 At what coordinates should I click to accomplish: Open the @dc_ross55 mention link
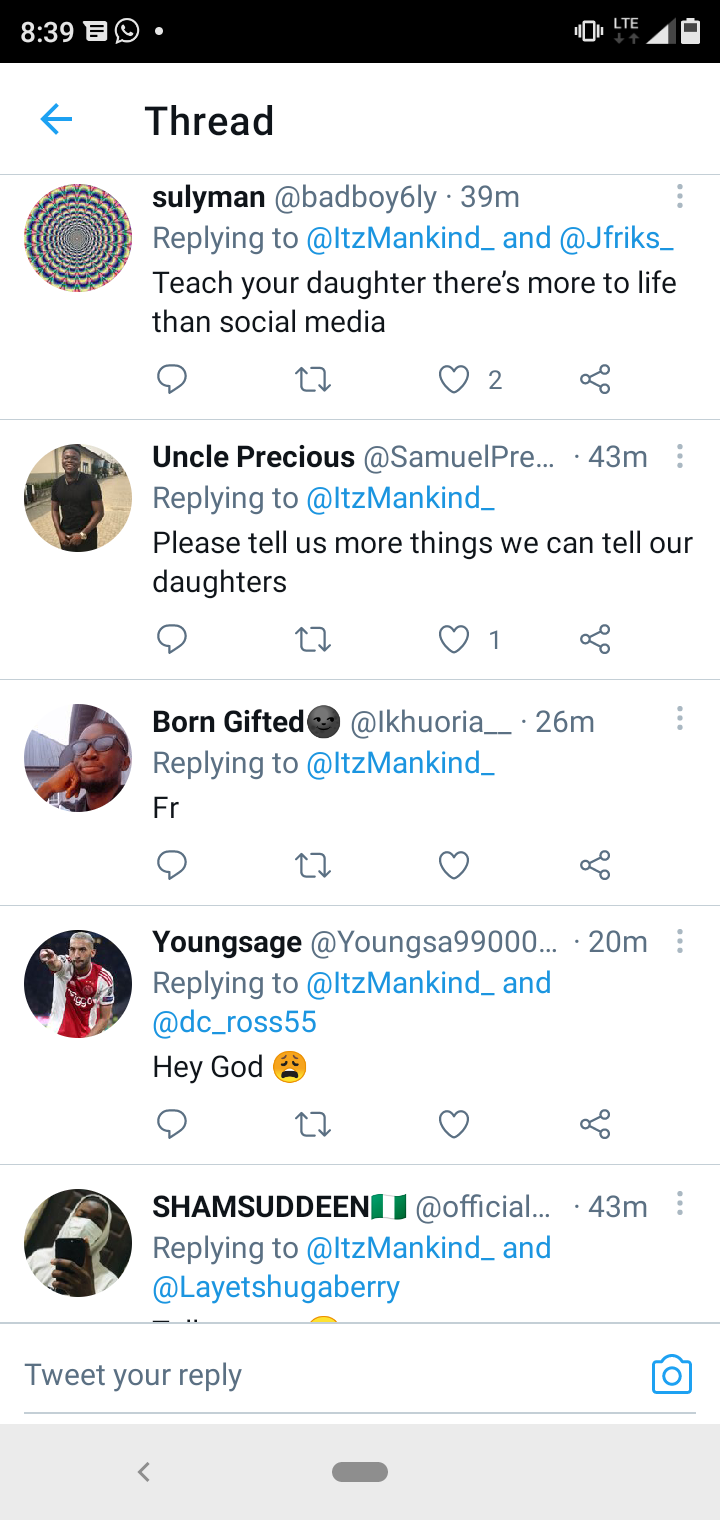[234, 1022]
